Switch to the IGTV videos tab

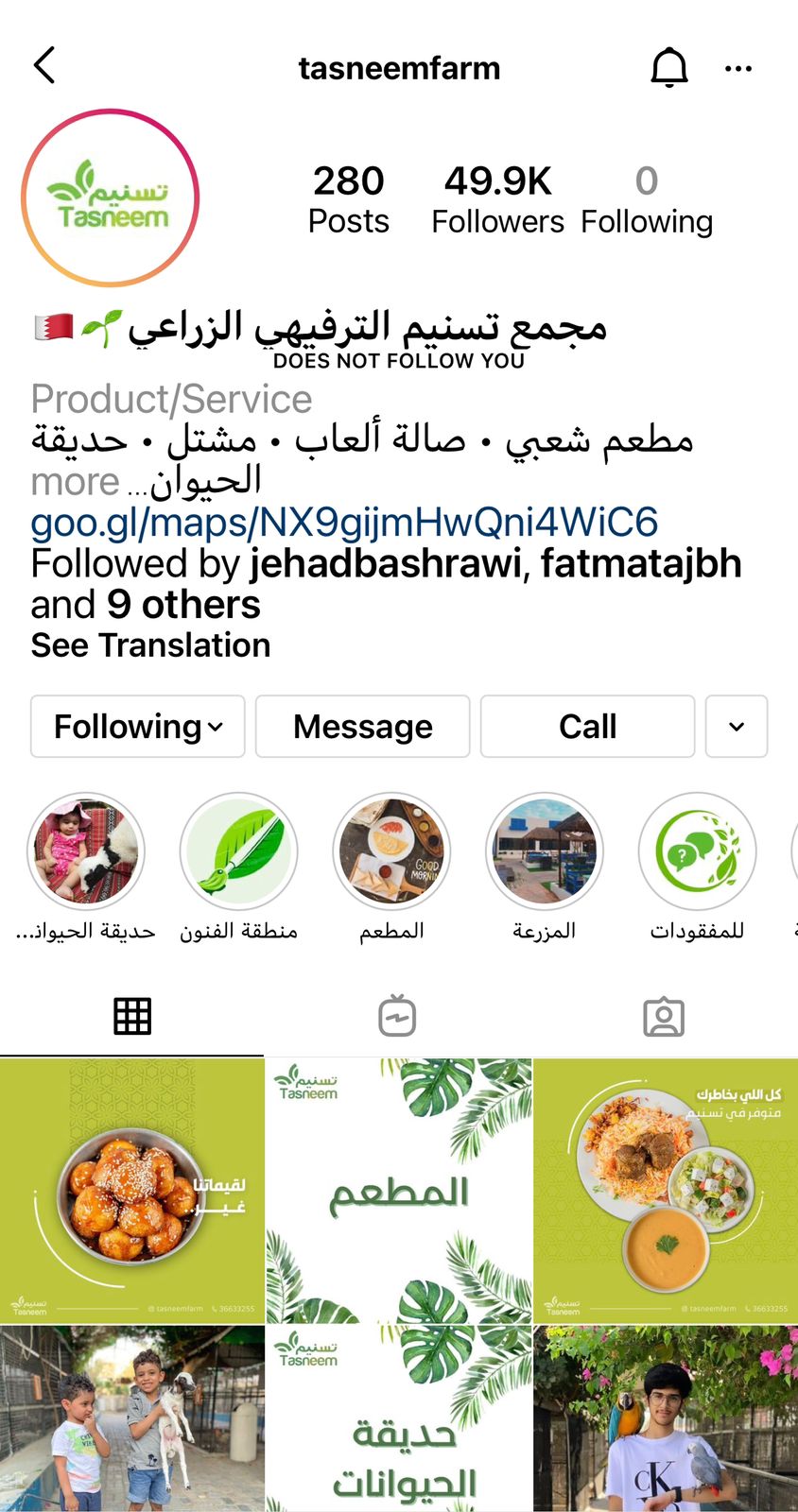397,1017
